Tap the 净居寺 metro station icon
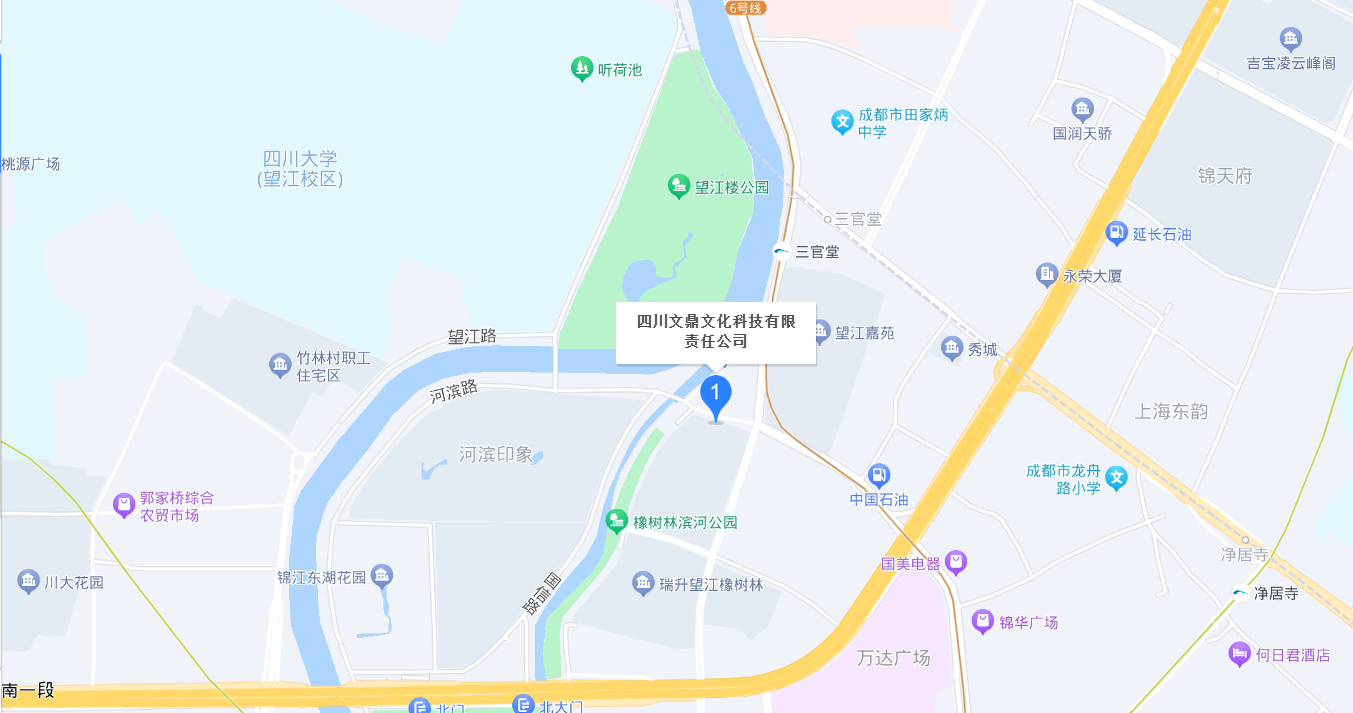 pyautogui.click(x=1240, y=593)
